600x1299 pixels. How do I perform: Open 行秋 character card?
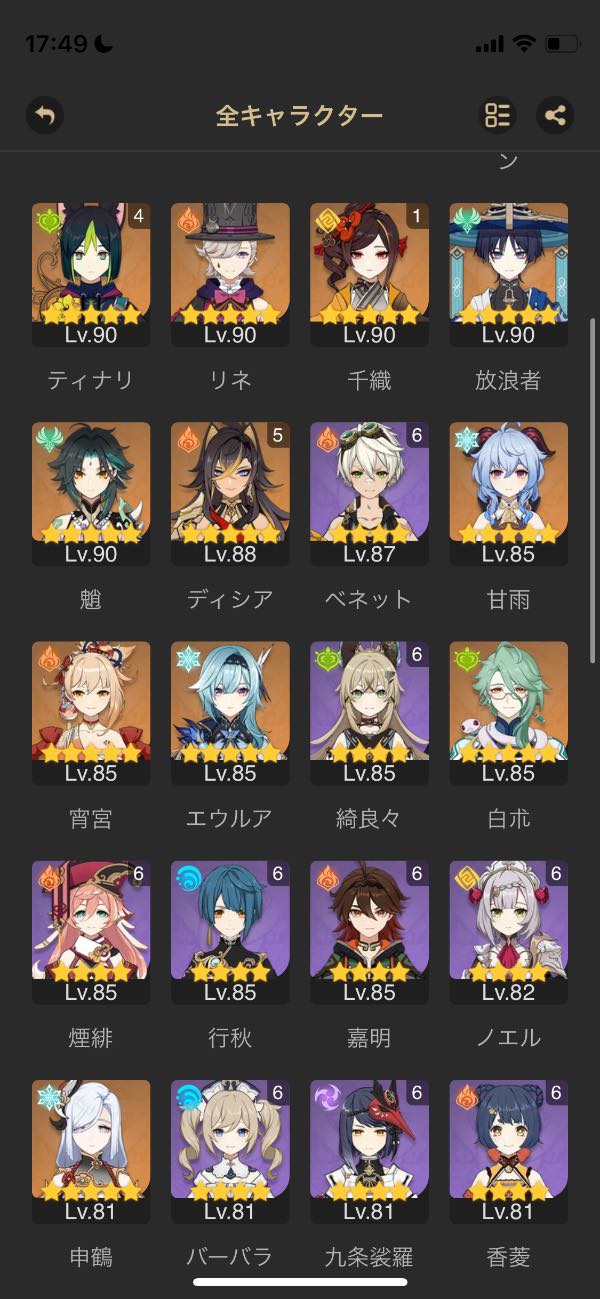point(230,931)
